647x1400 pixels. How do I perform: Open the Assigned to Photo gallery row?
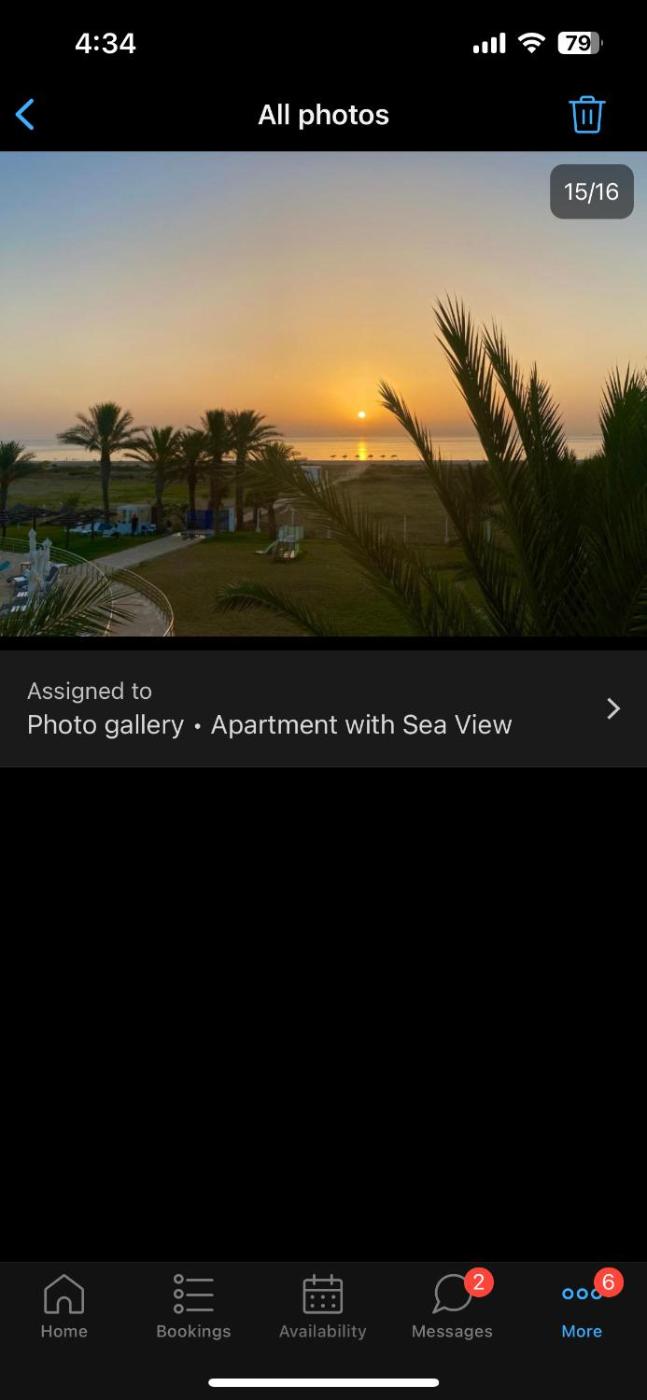323,709
